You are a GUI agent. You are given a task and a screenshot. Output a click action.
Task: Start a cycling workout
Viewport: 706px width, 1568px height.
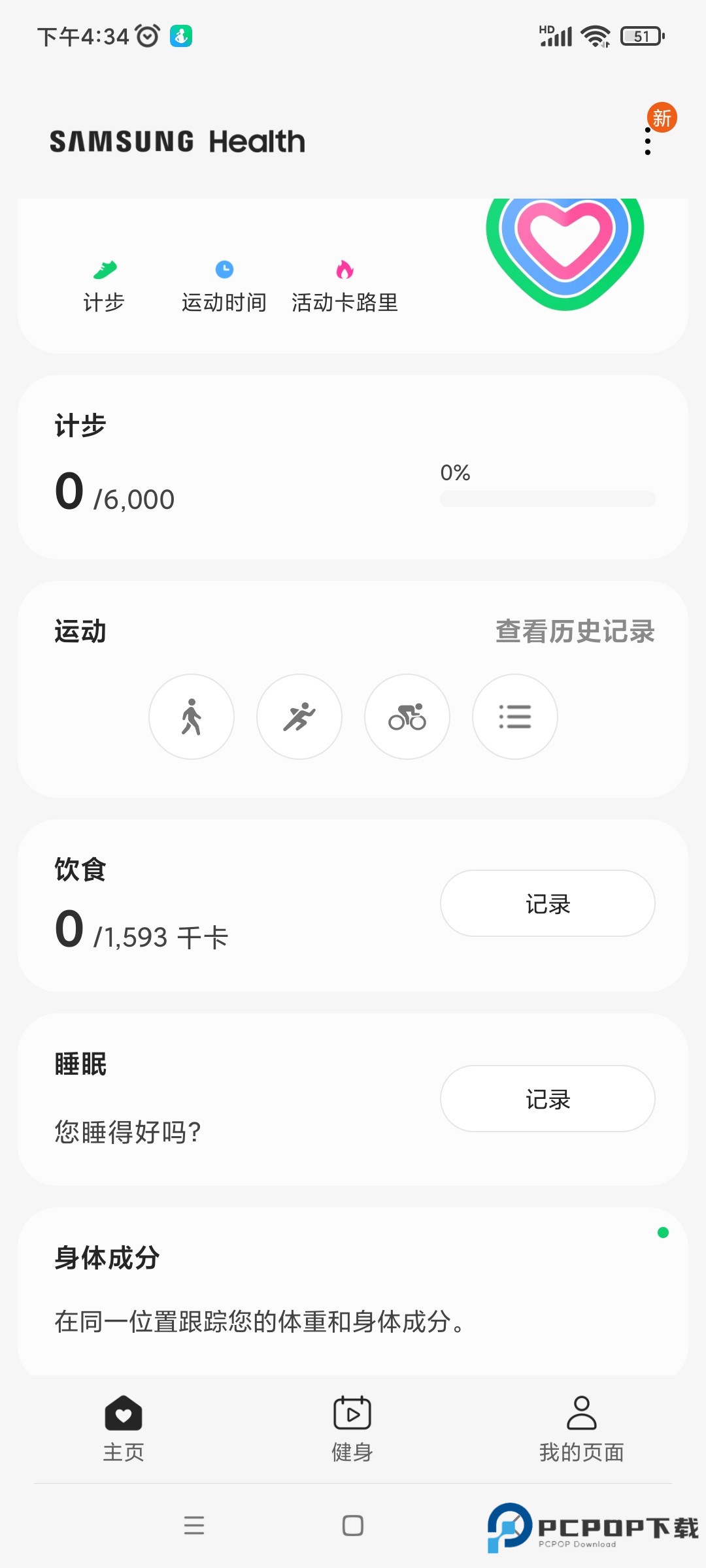(407, 717)
